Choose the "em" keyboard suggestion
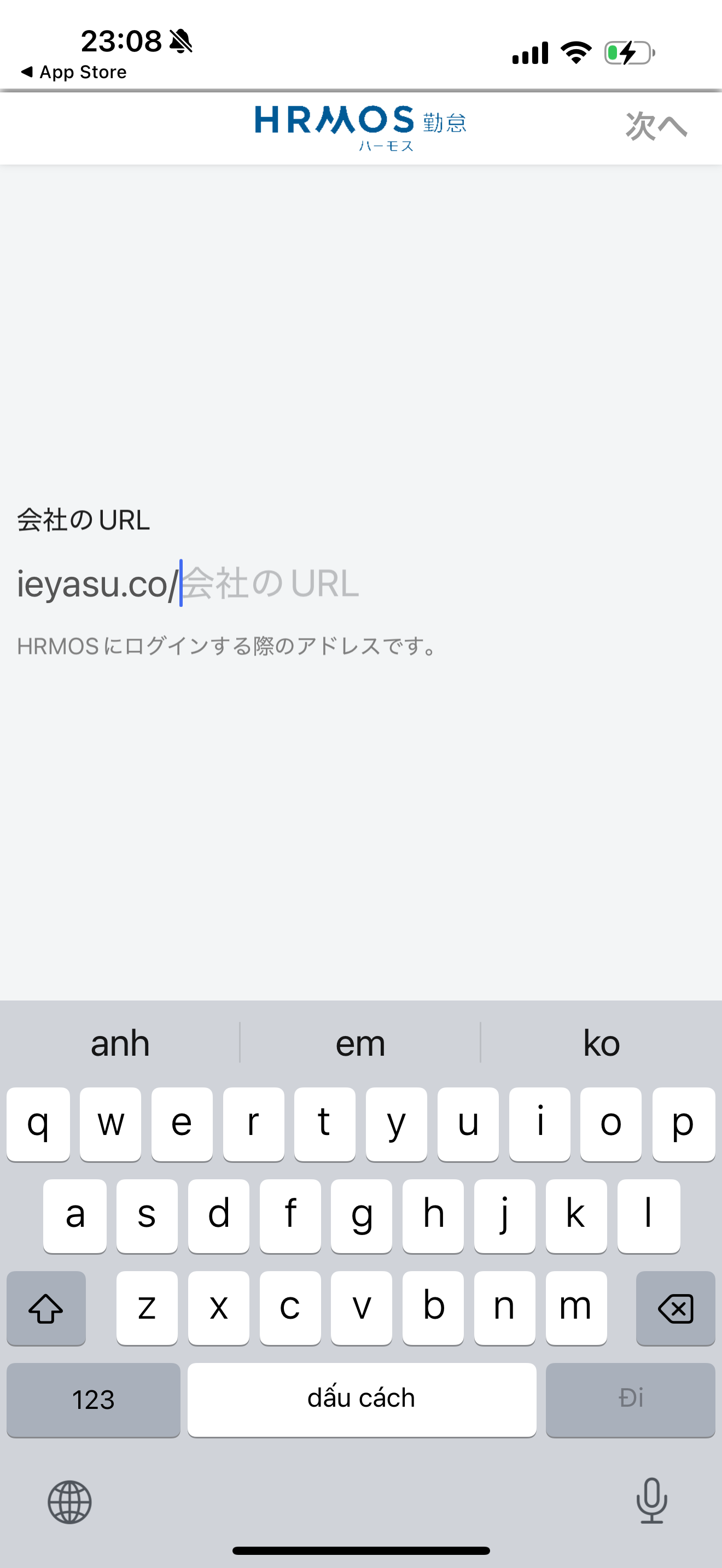The image size is (722, 1568). click(x=360, y=1043)
